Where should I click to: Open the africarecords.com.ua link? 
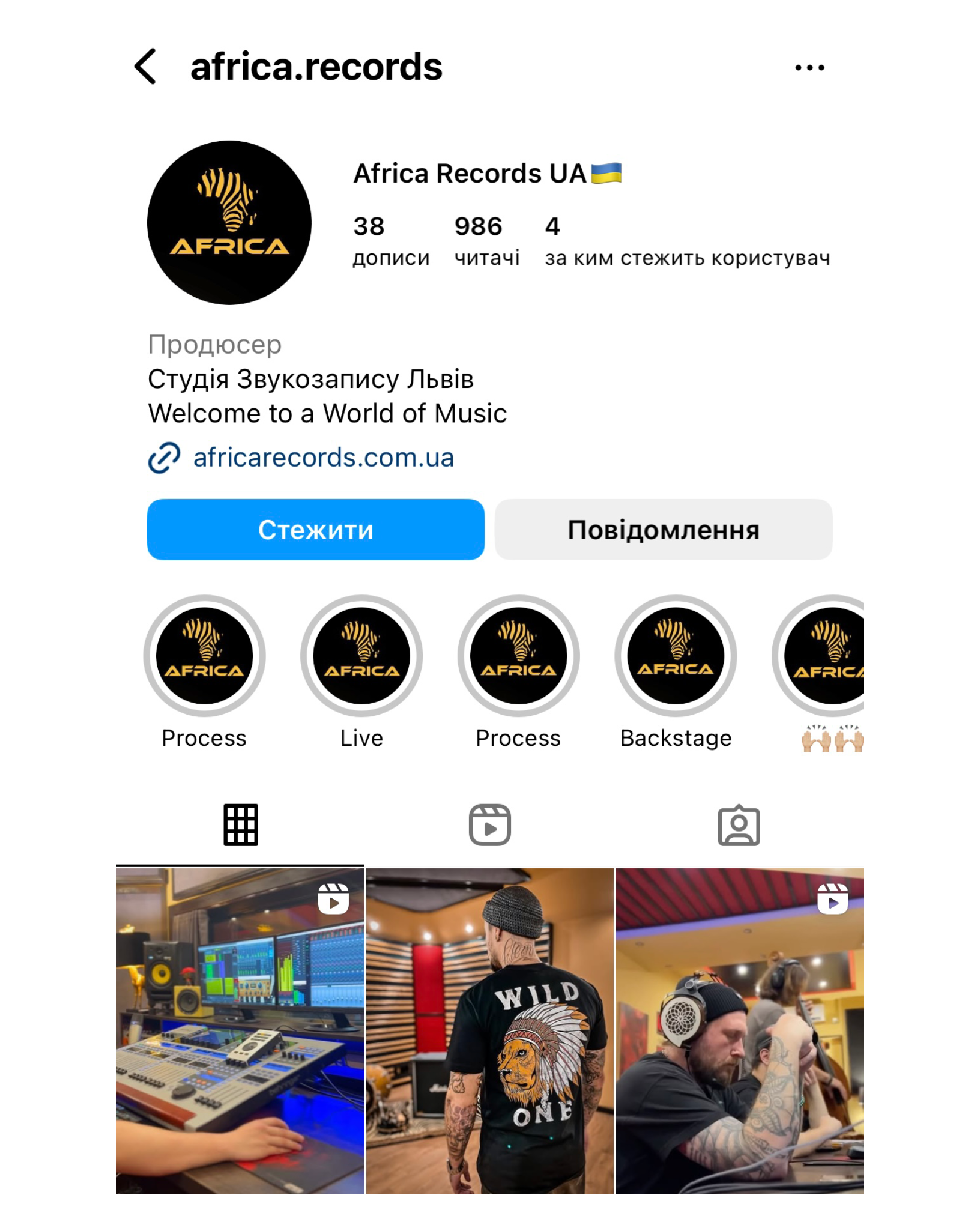(322, 458)
